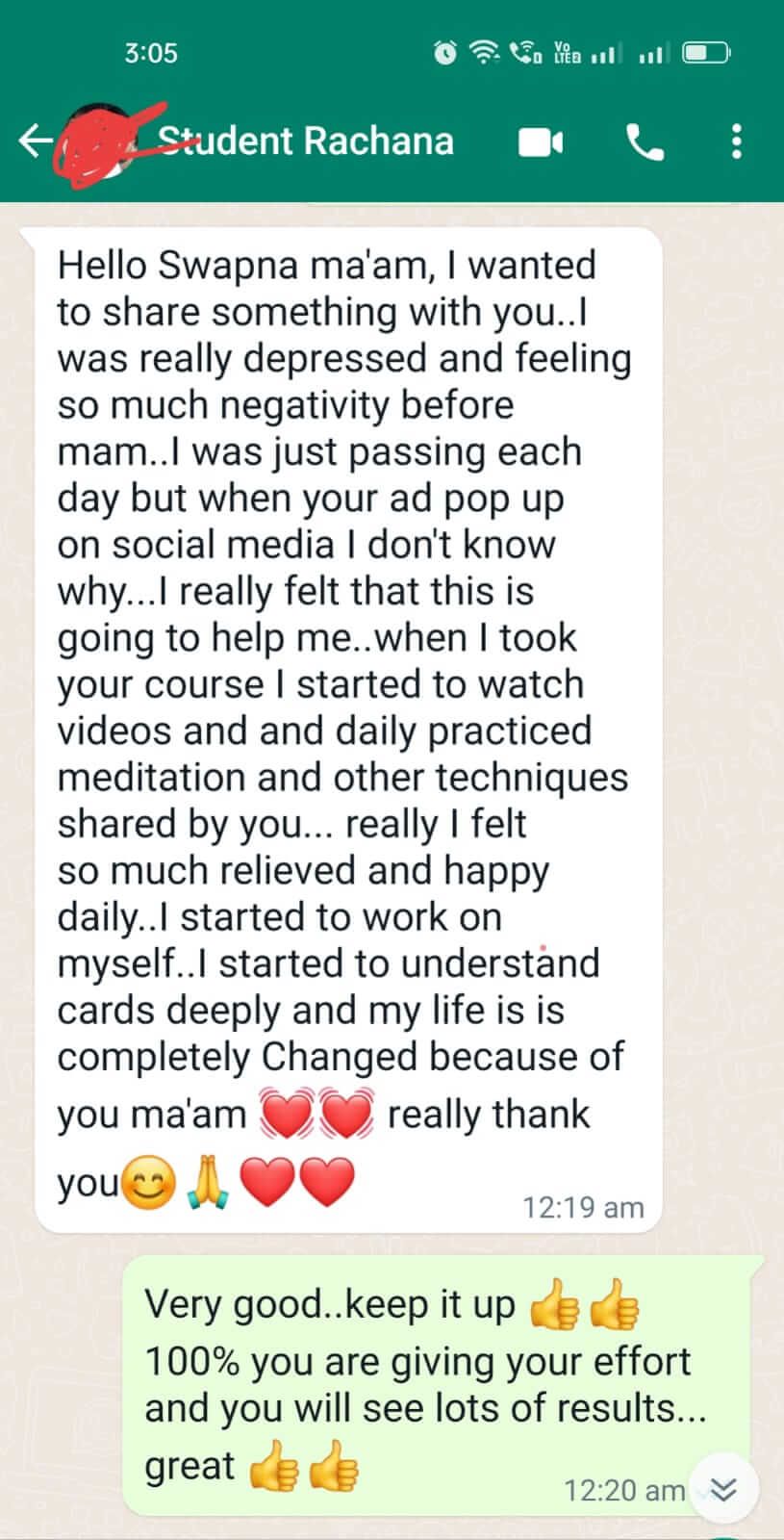
Task: Jump to the latest message
Action: point(725,1490)
